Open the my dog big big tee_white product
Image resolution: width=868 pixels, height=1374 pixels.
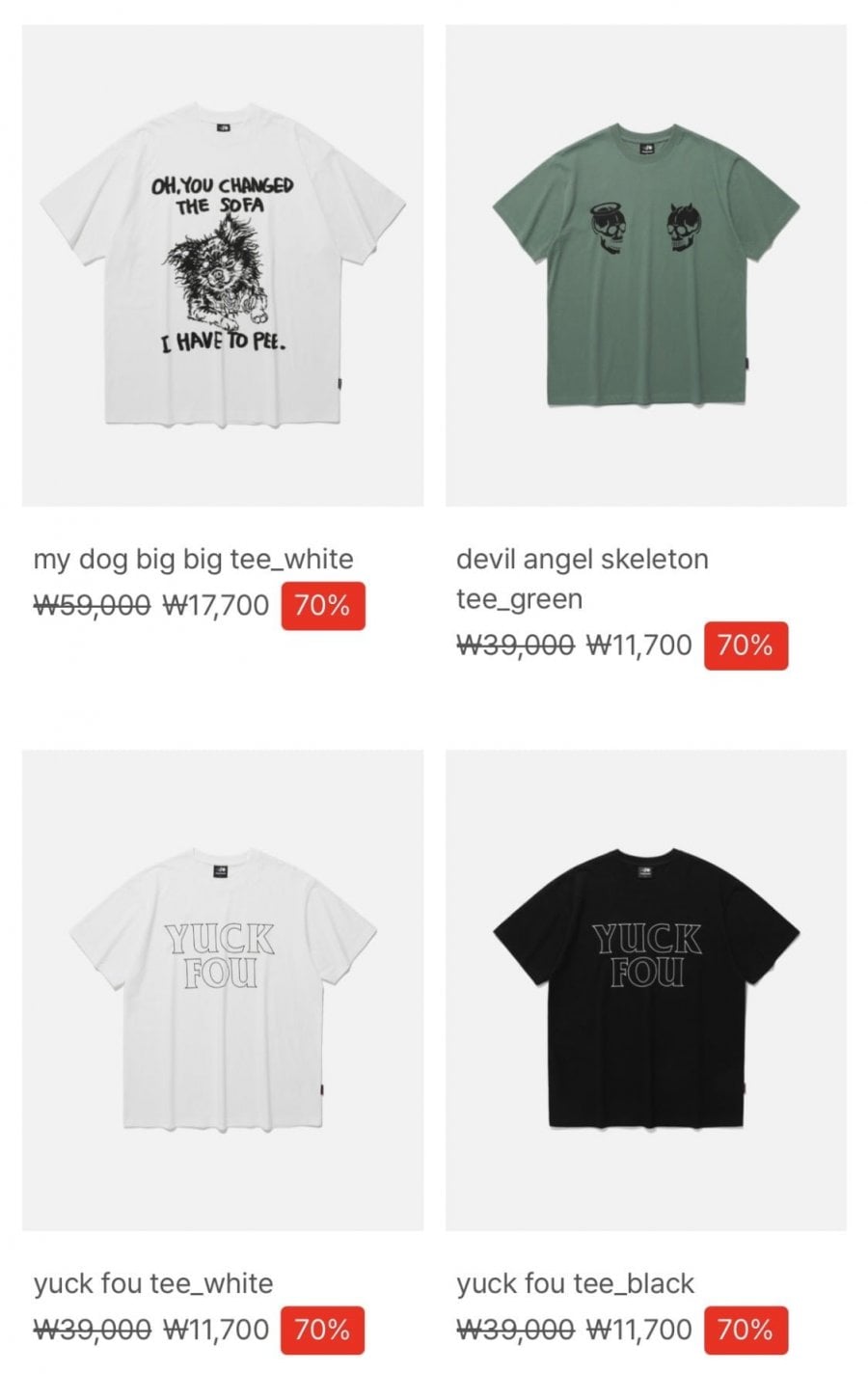click(222, 265)
